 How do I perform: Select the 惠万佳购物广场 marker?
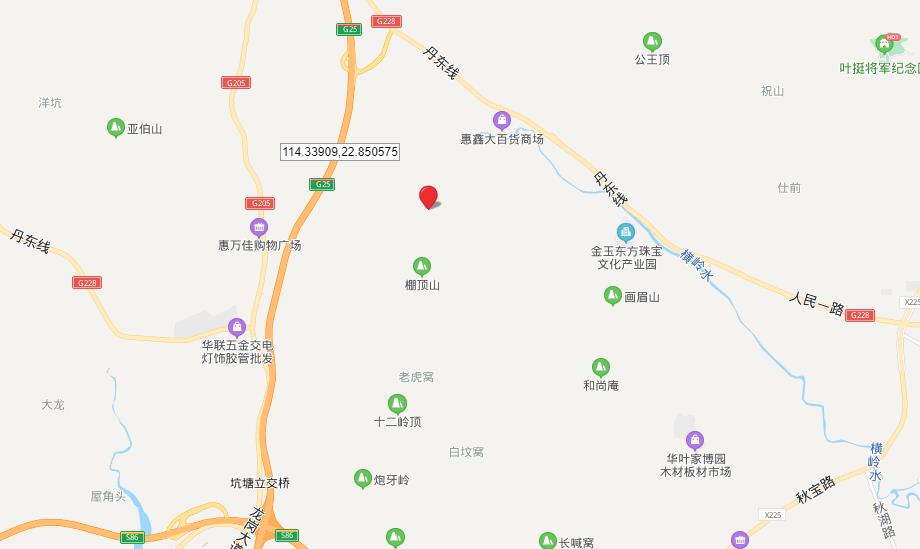(x=259, y=227)
